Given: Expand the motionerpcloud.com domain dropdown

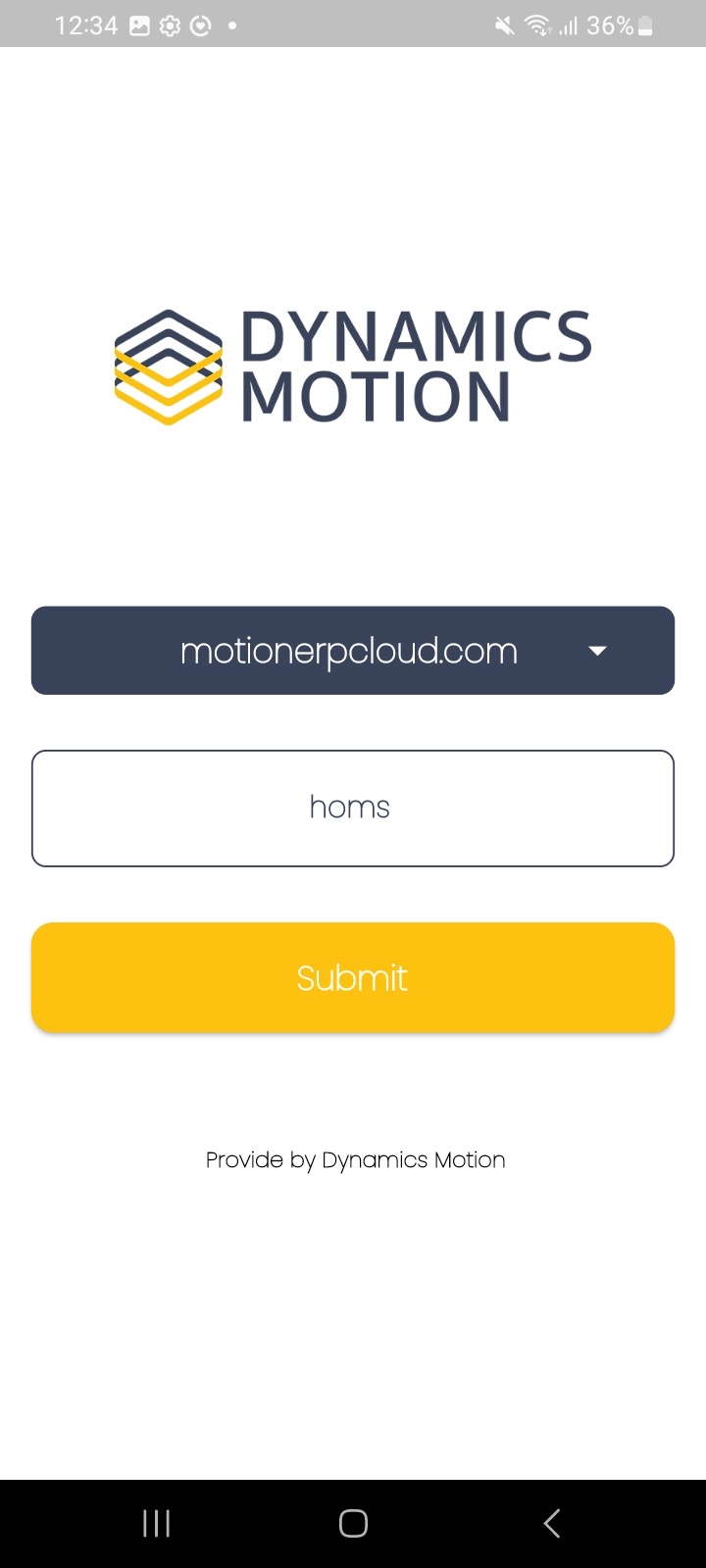Looking at the screenshot, I should click(x=353, y=651).
